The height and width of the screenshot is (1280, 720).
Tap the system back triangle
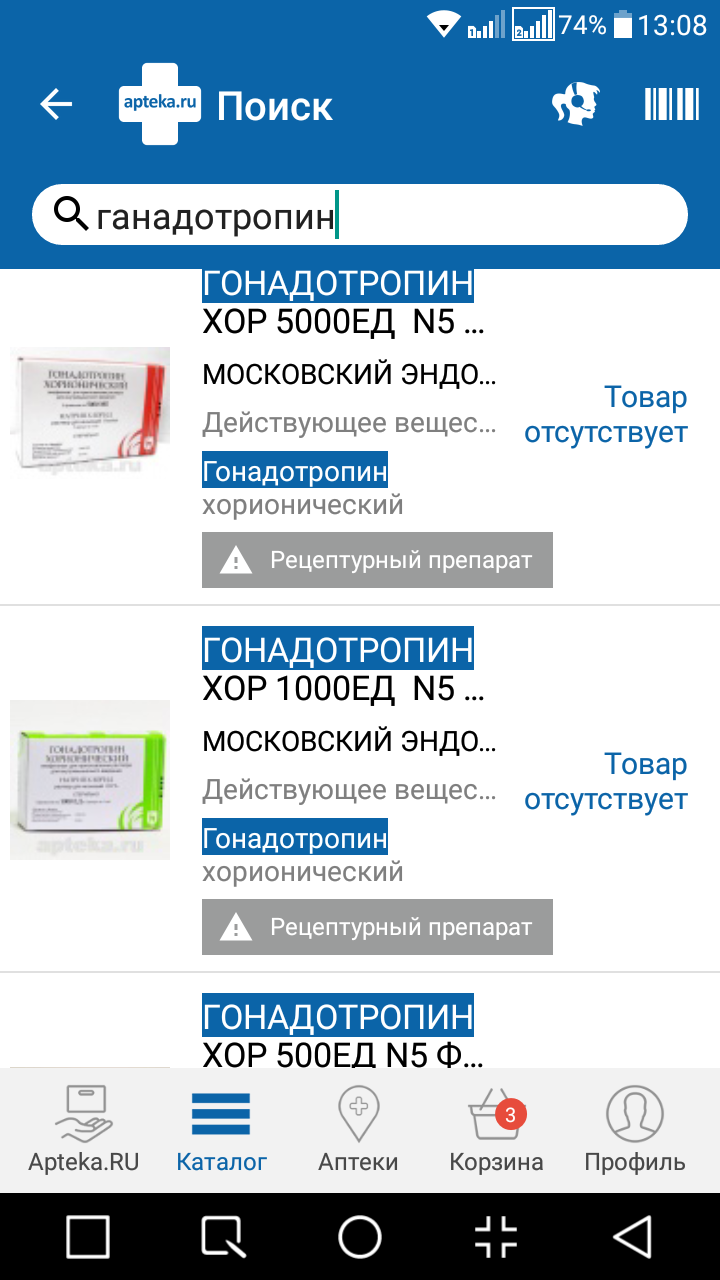point(632,1236)
